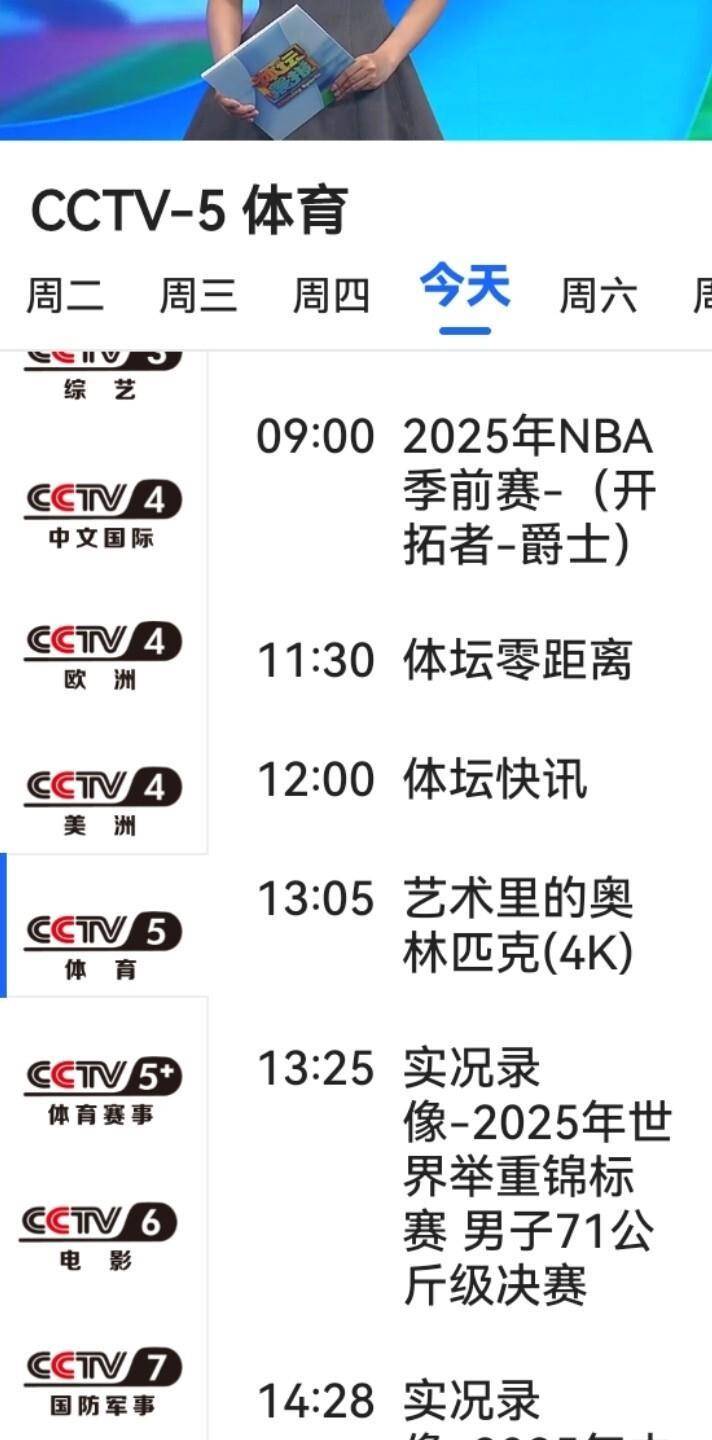
Task: Select the 今天 tab
Action: click(x=465, y=290)
